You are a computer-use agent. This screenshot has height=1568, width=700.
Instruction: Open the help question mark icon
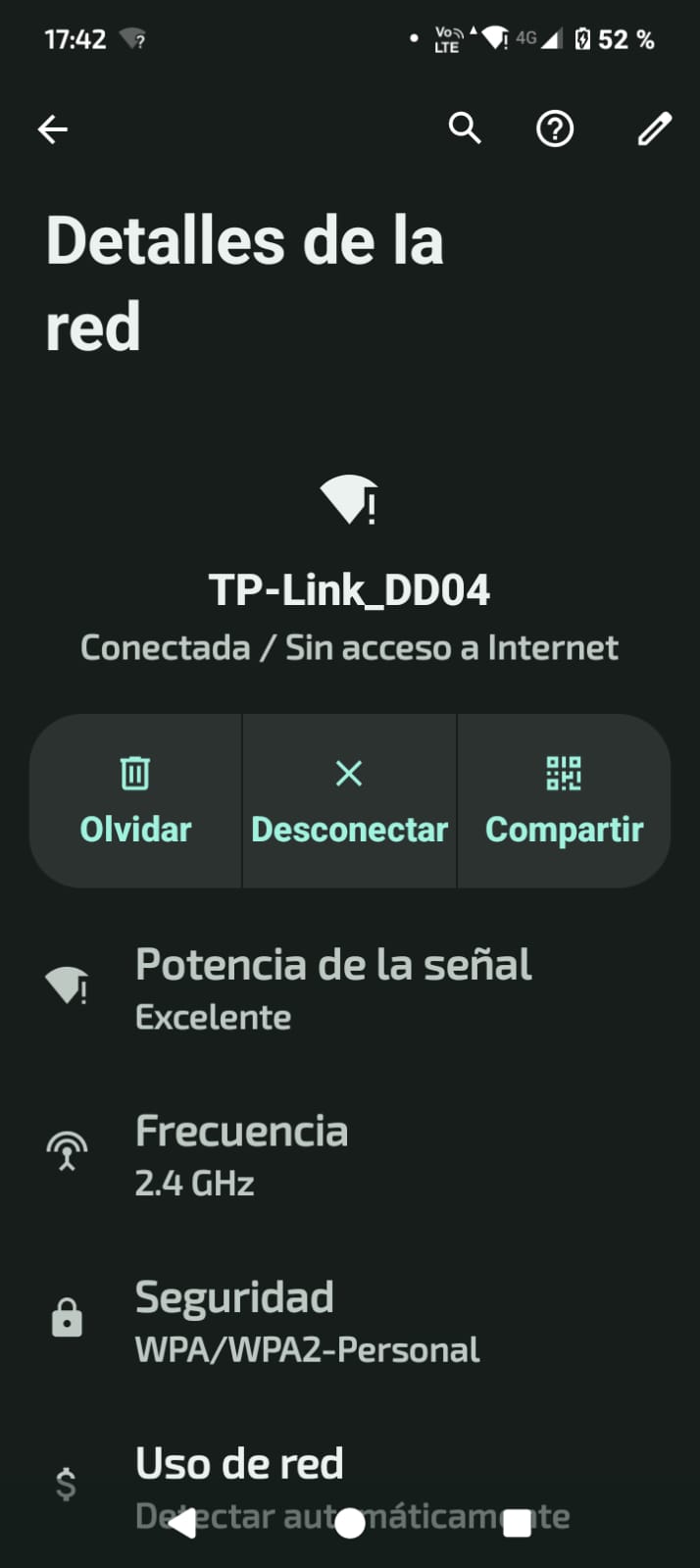555,128
